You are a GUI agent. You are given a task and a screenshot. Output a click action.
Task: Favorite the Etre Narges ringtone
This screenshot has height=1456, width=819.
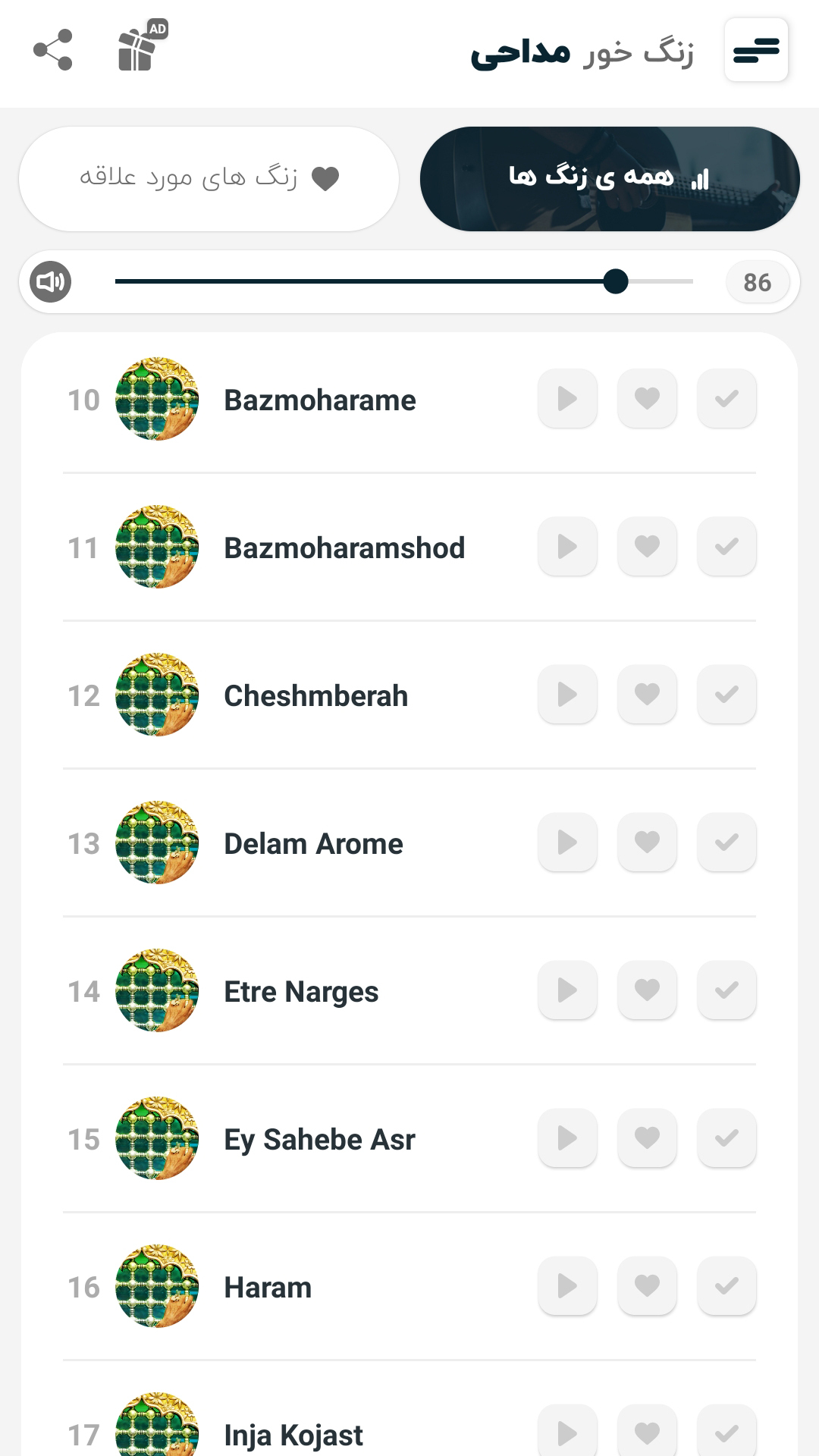pyautogui.click(x=647, y=990)
